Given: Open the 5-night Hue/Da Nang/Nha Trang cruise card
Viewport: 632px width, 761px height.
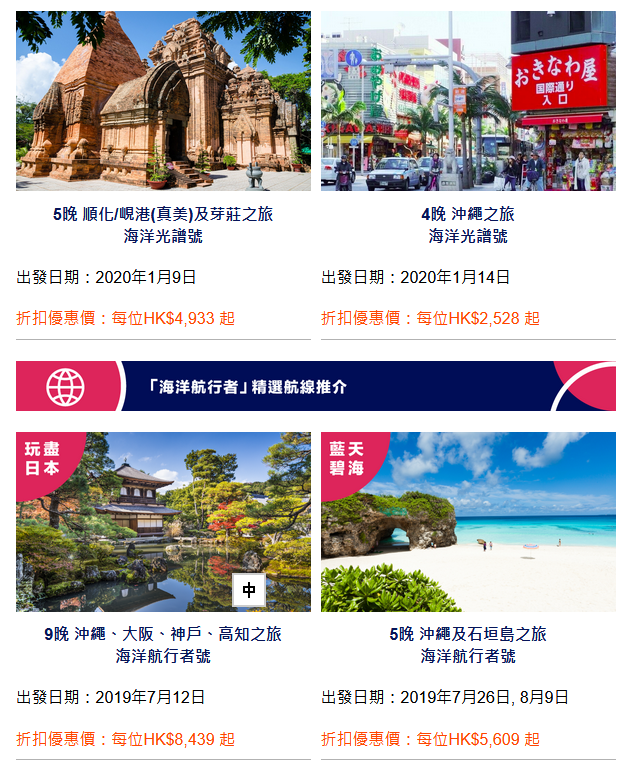Looking at the screenshot, I should tap(163, 214).
